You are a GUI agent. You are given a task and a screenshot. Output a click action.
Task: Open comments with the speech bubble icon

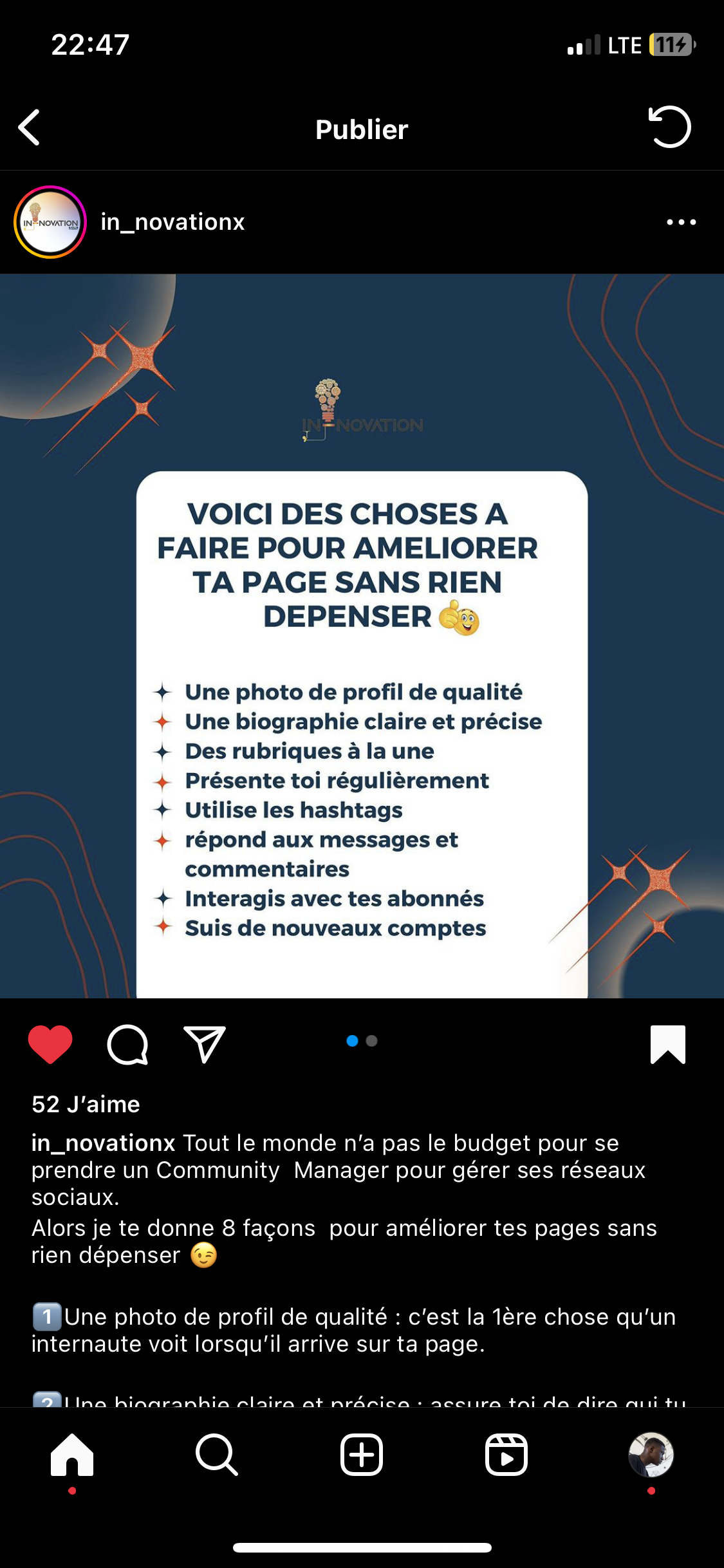coord(127,1044)
